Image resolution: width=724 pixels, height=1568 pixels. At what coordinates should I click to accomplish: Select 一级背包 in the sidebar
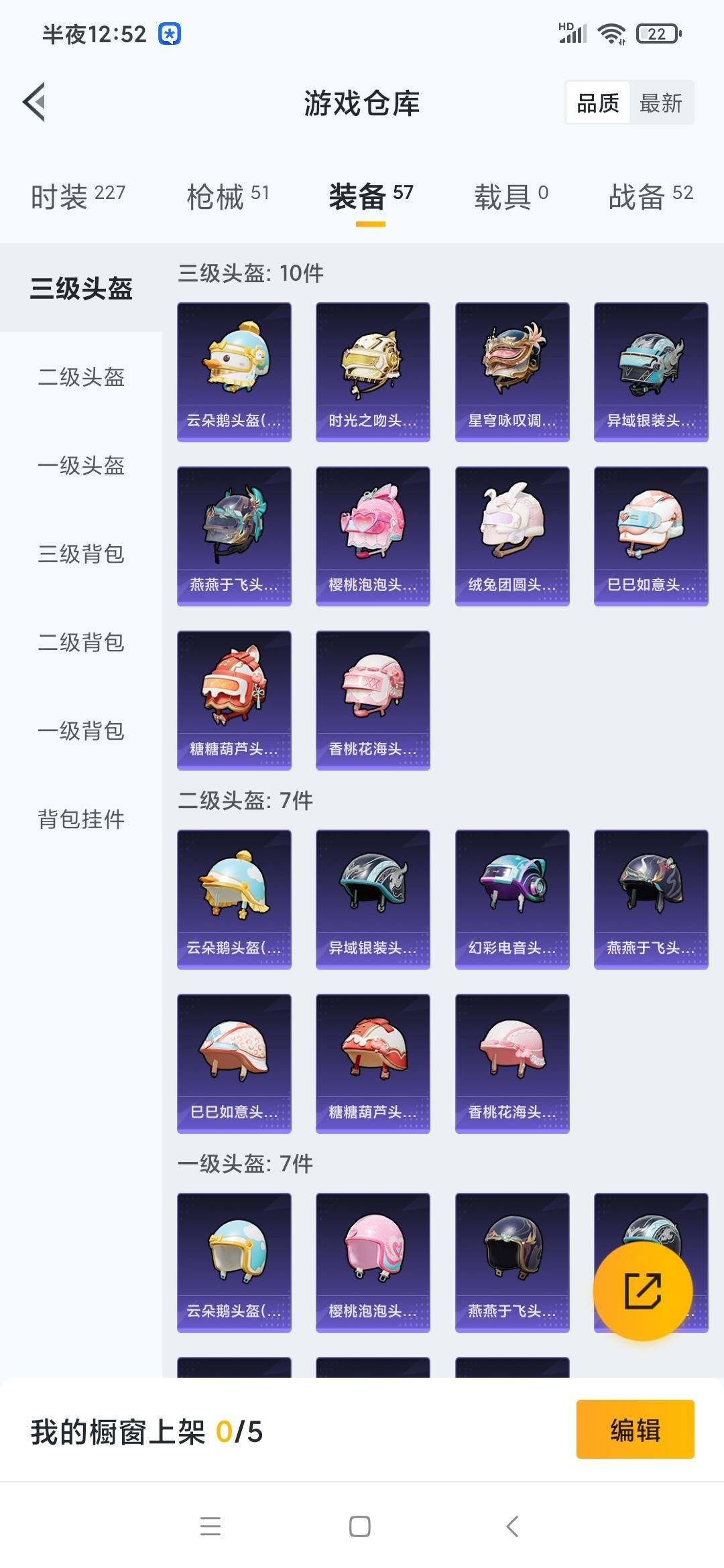(81, 731)
